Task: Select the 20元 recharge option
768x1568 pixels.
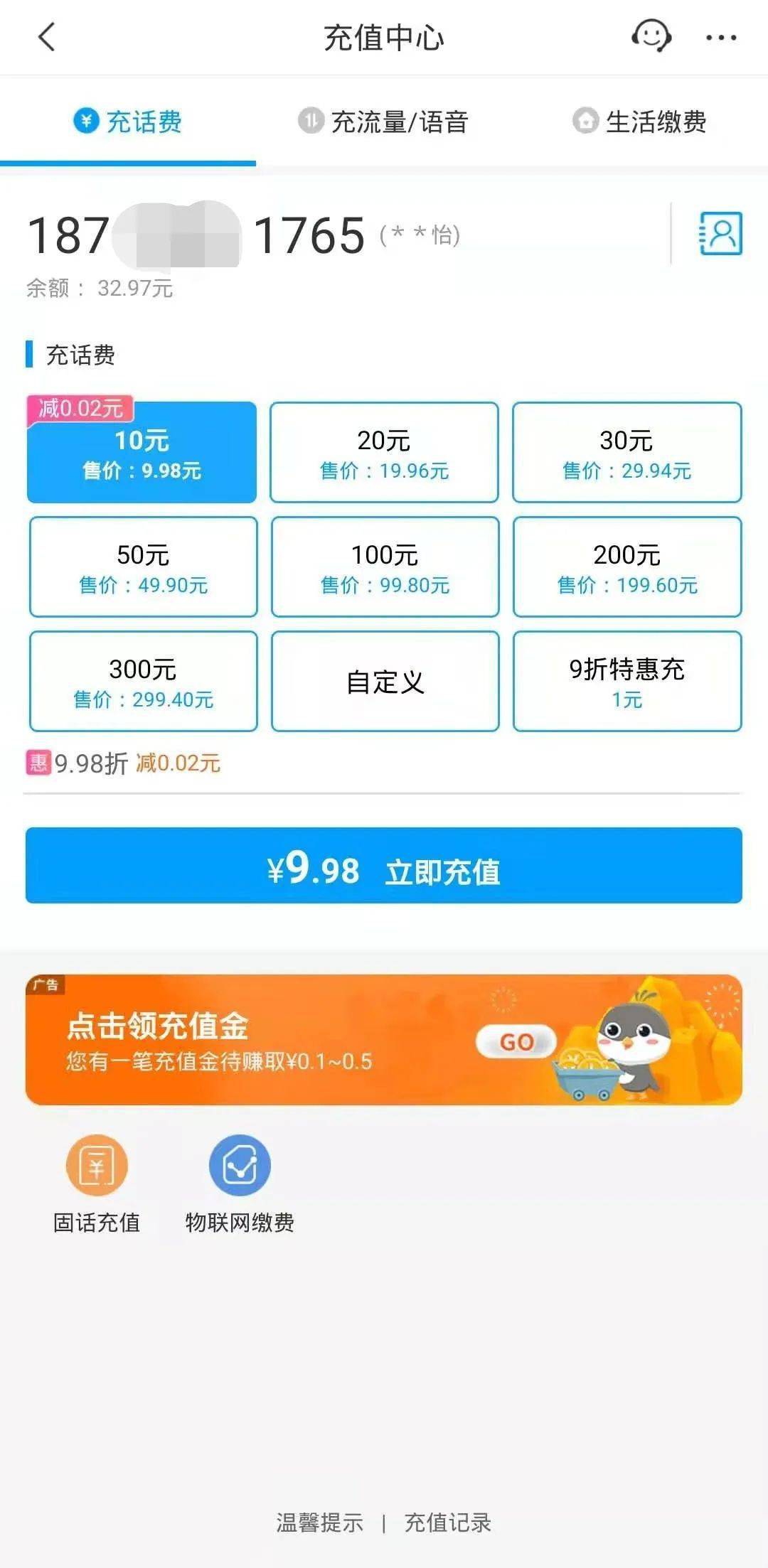Action: point(384,453)
